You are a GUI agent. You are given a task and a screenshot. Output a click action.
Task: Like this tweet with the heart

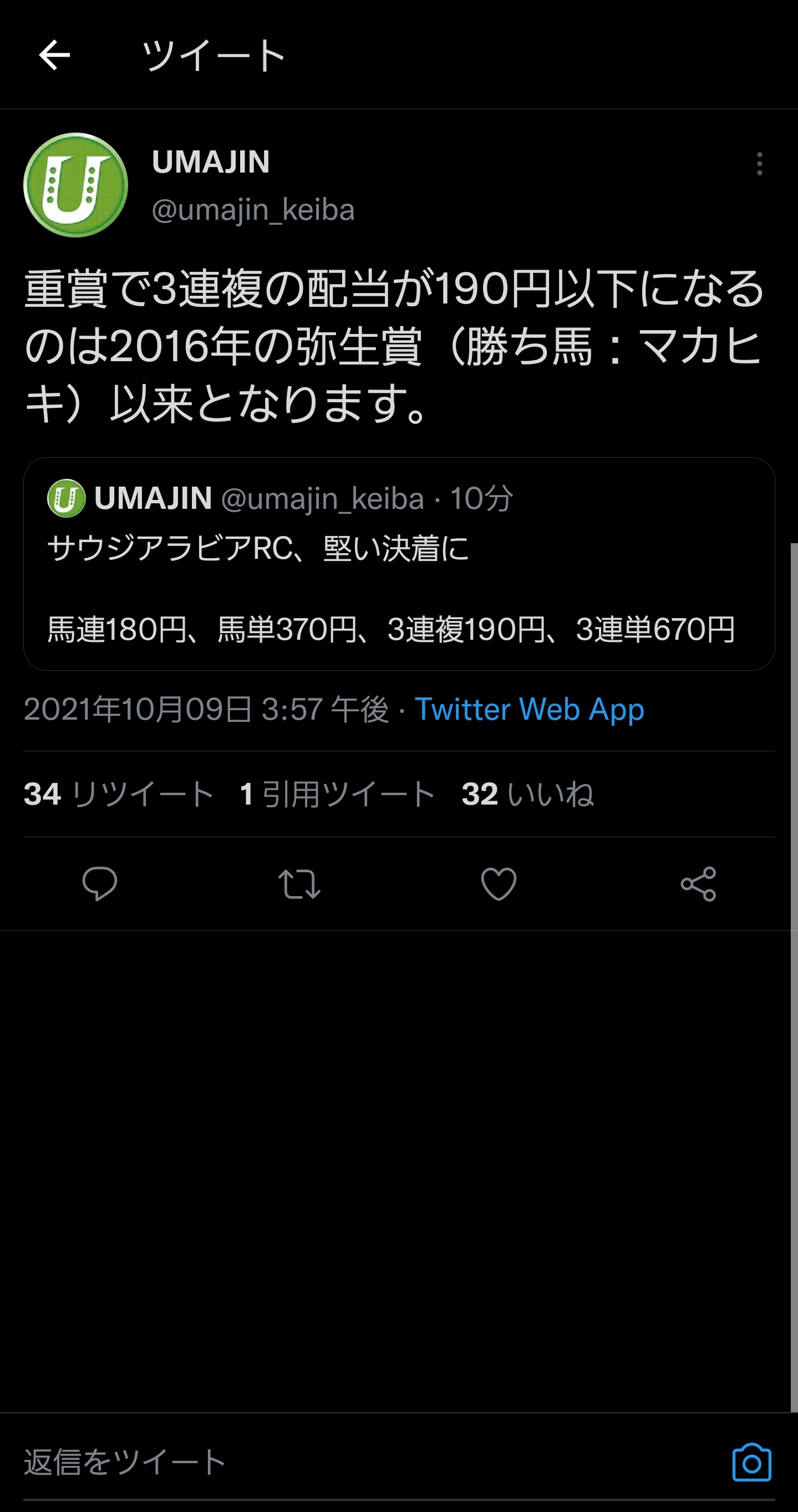point(499,883)
